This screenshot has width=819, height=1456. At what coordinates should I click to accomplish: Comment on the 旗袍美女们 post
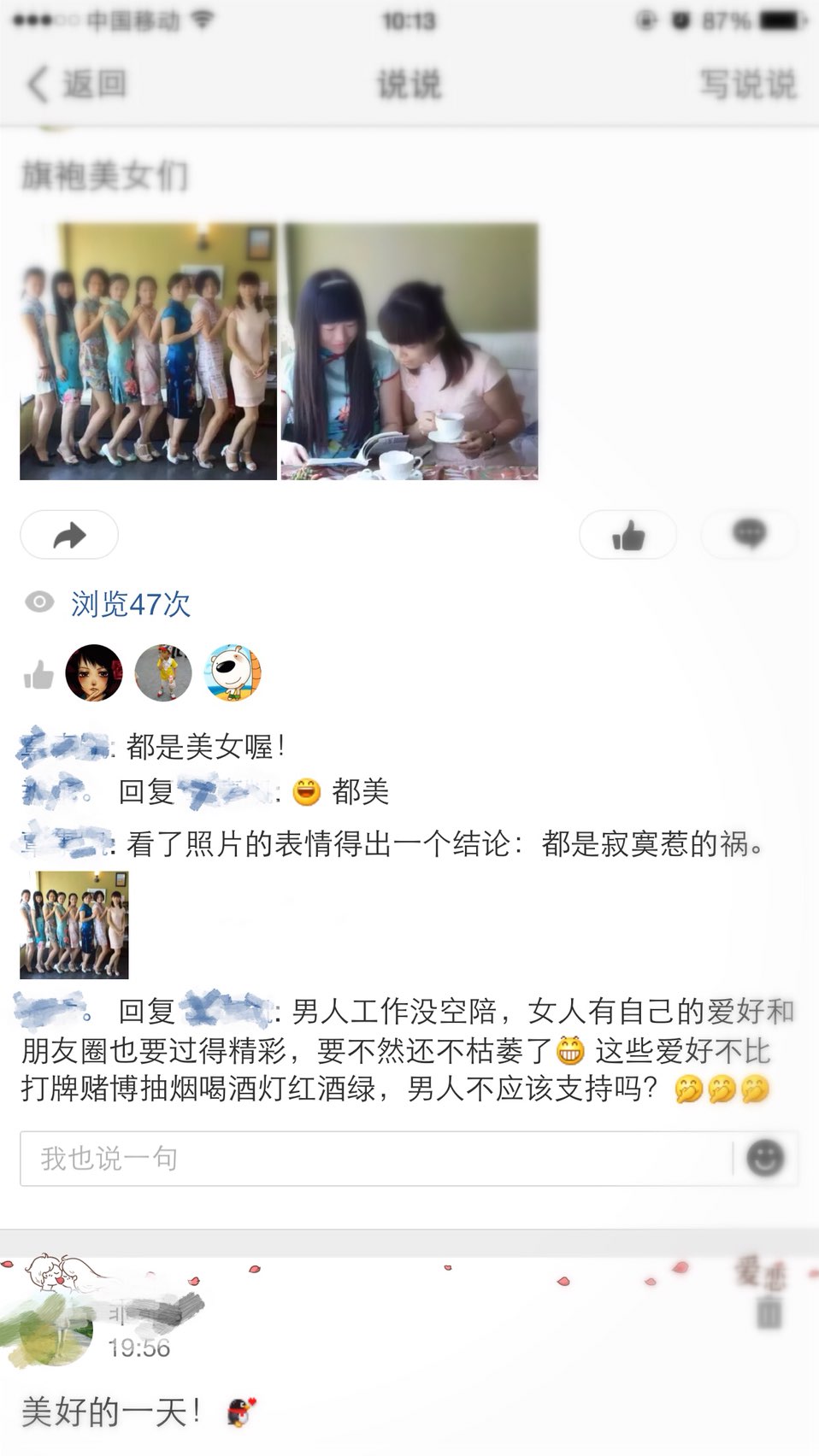pos(749,536)
